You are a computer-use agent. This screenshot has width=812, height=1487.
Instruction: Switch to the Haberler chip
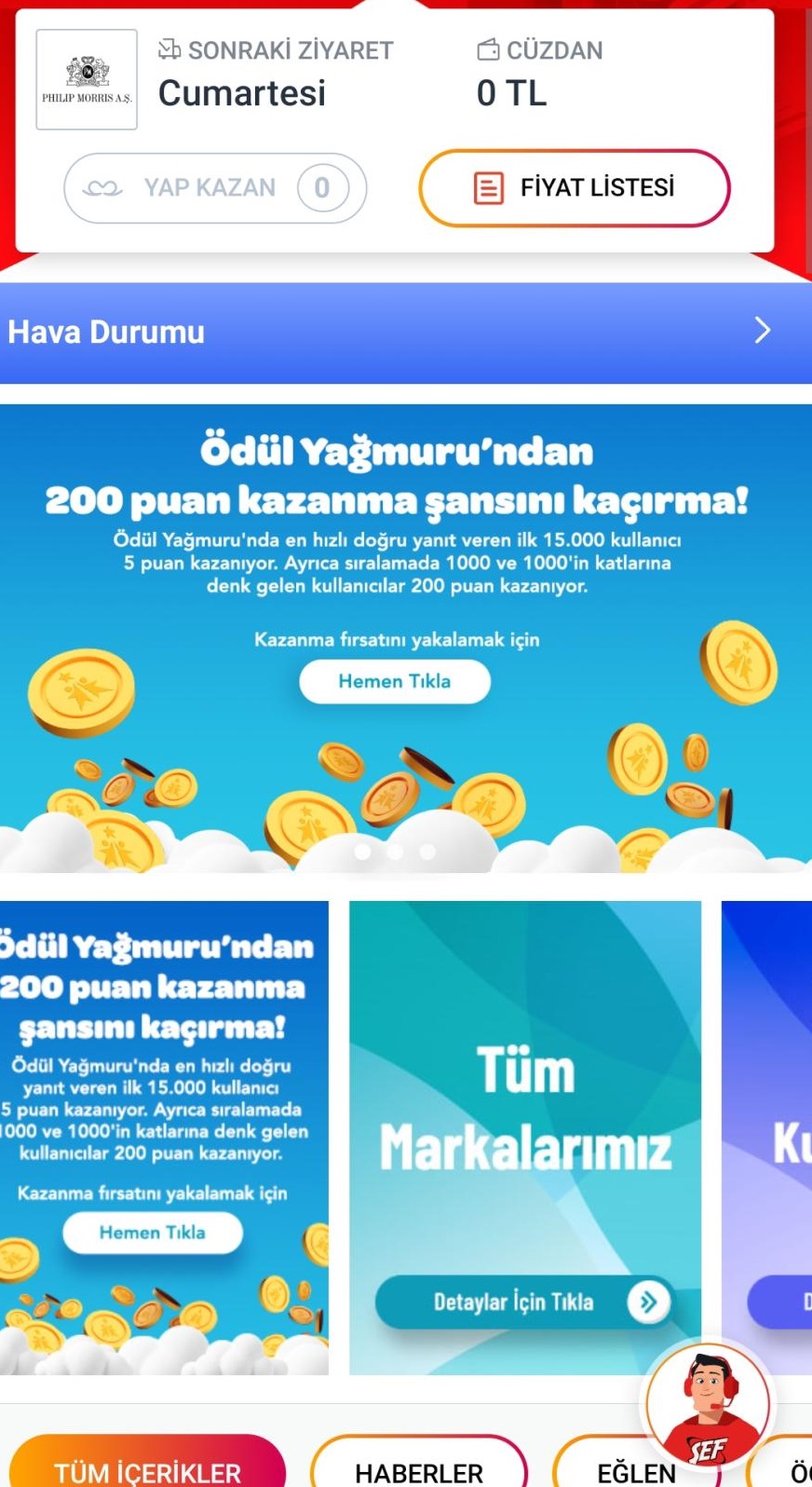(419, 1470)
